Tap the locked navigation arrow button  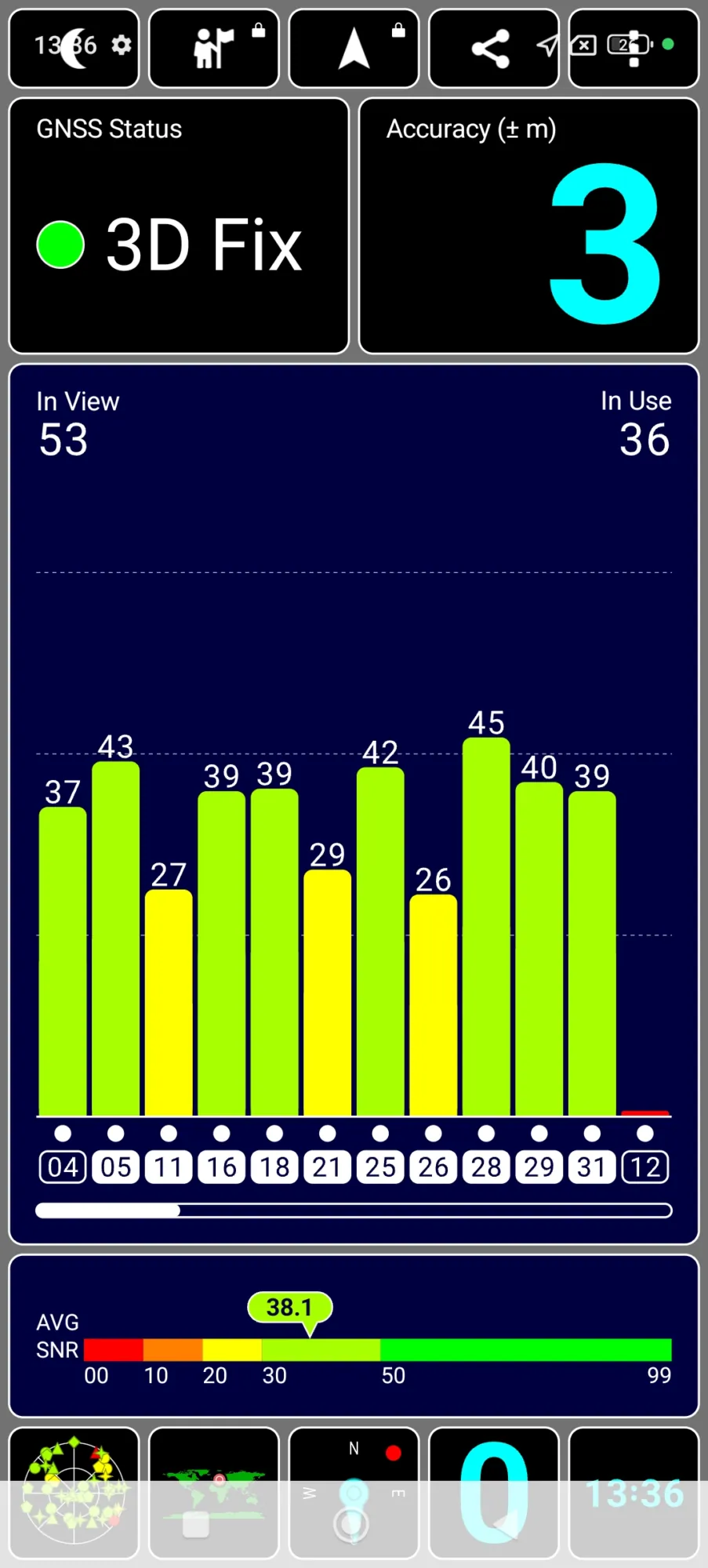(x=354, y=48)
